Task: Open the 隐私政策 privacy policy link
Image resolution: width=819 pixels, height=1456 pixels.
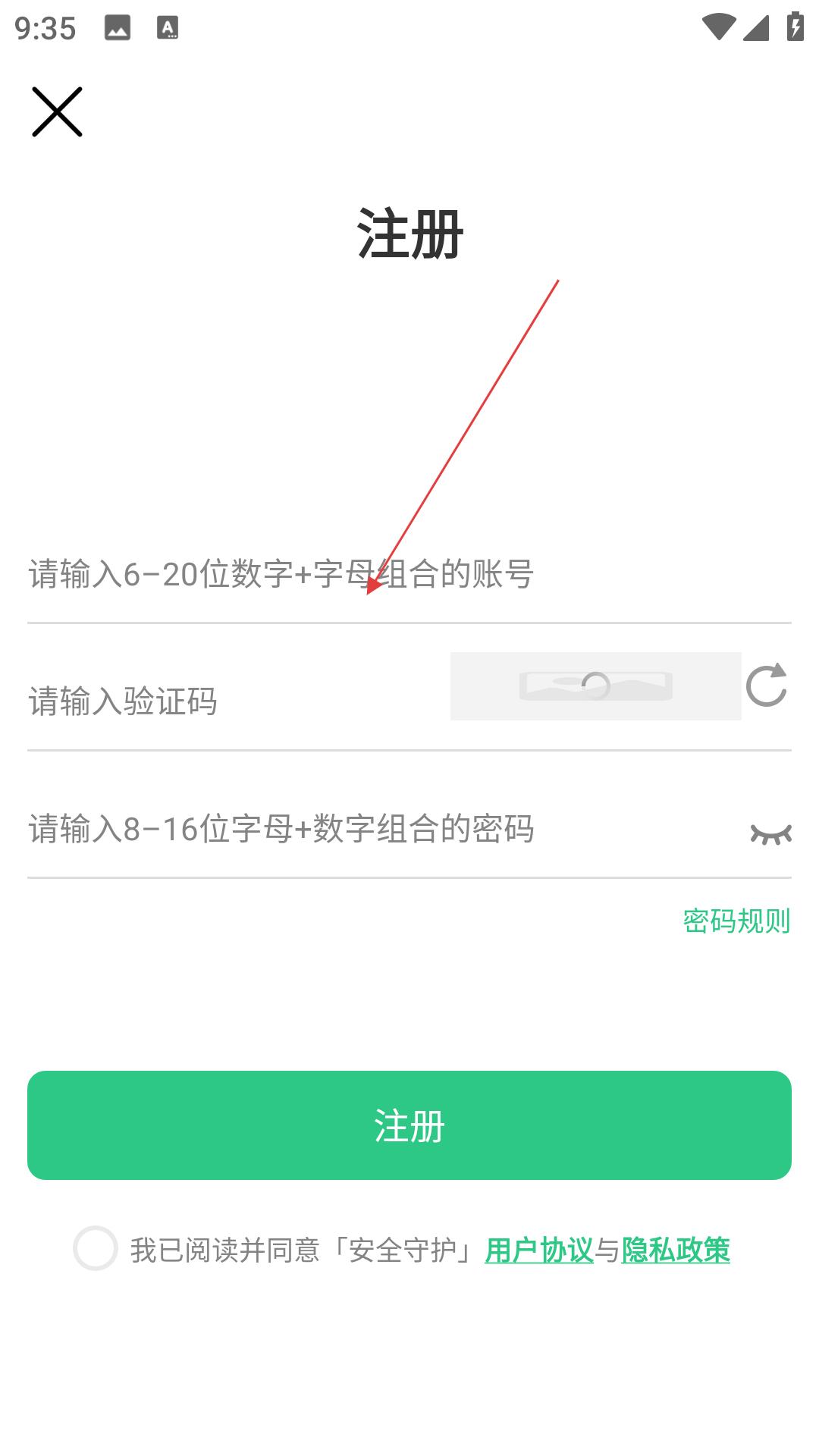Action: (676, 1250)
